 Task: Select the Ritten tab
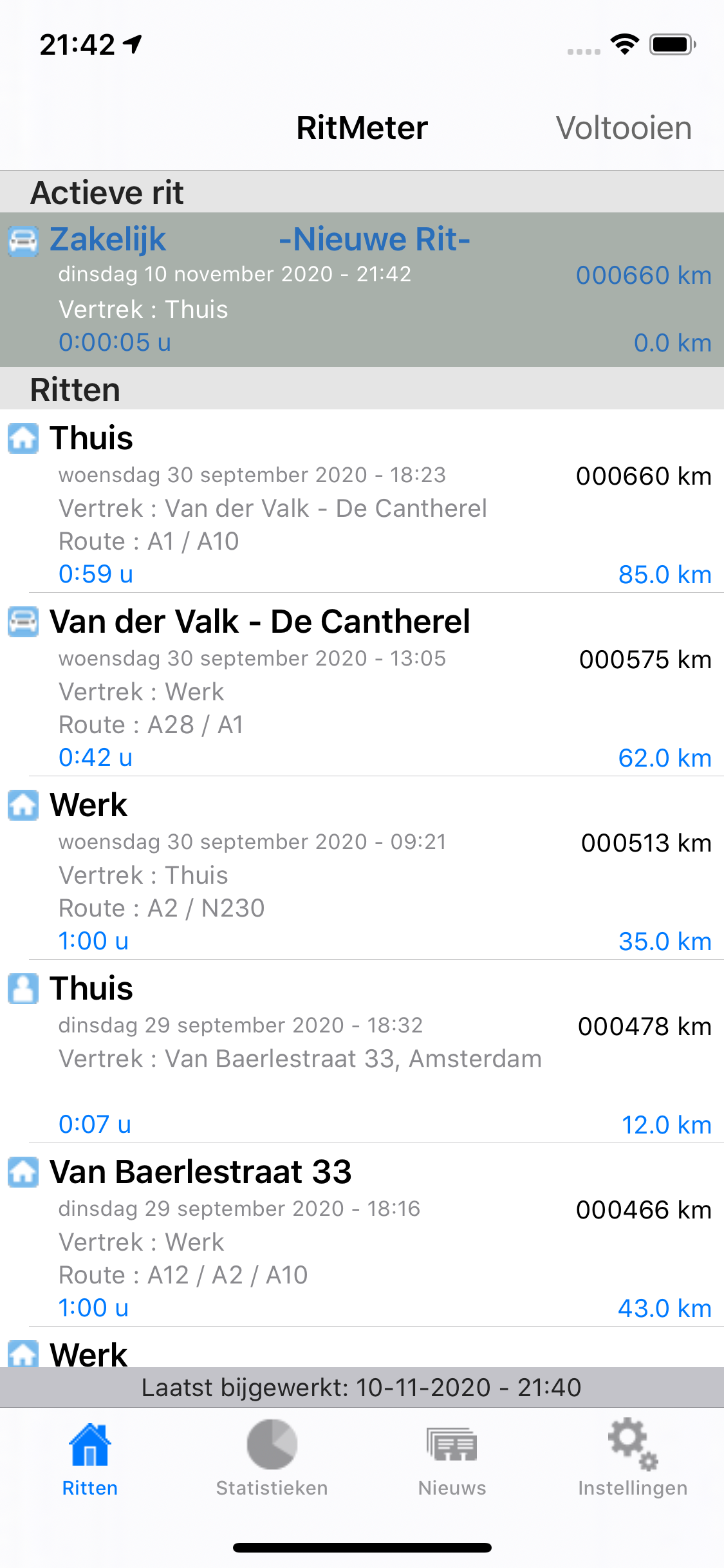tap(90, 1458)
